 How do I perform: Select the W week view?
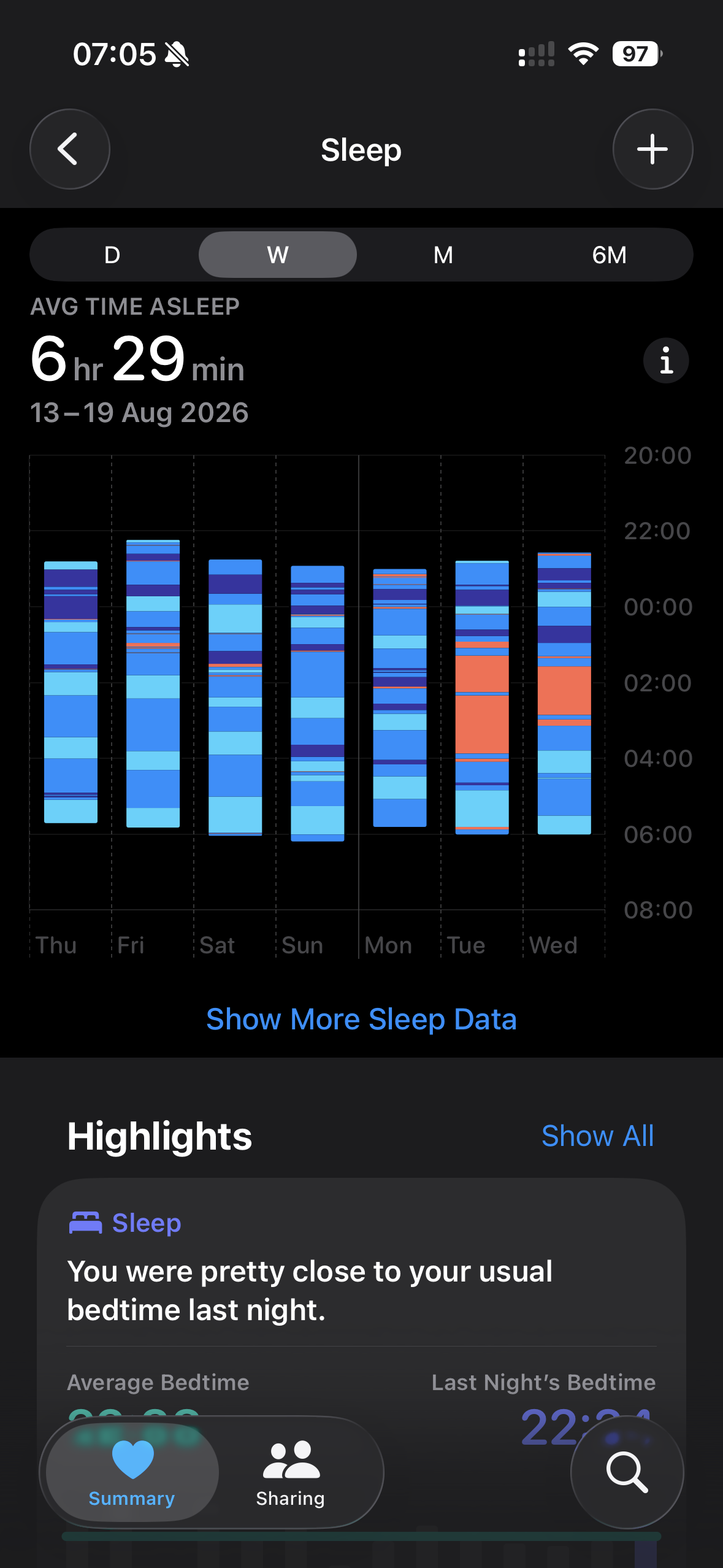278,255
